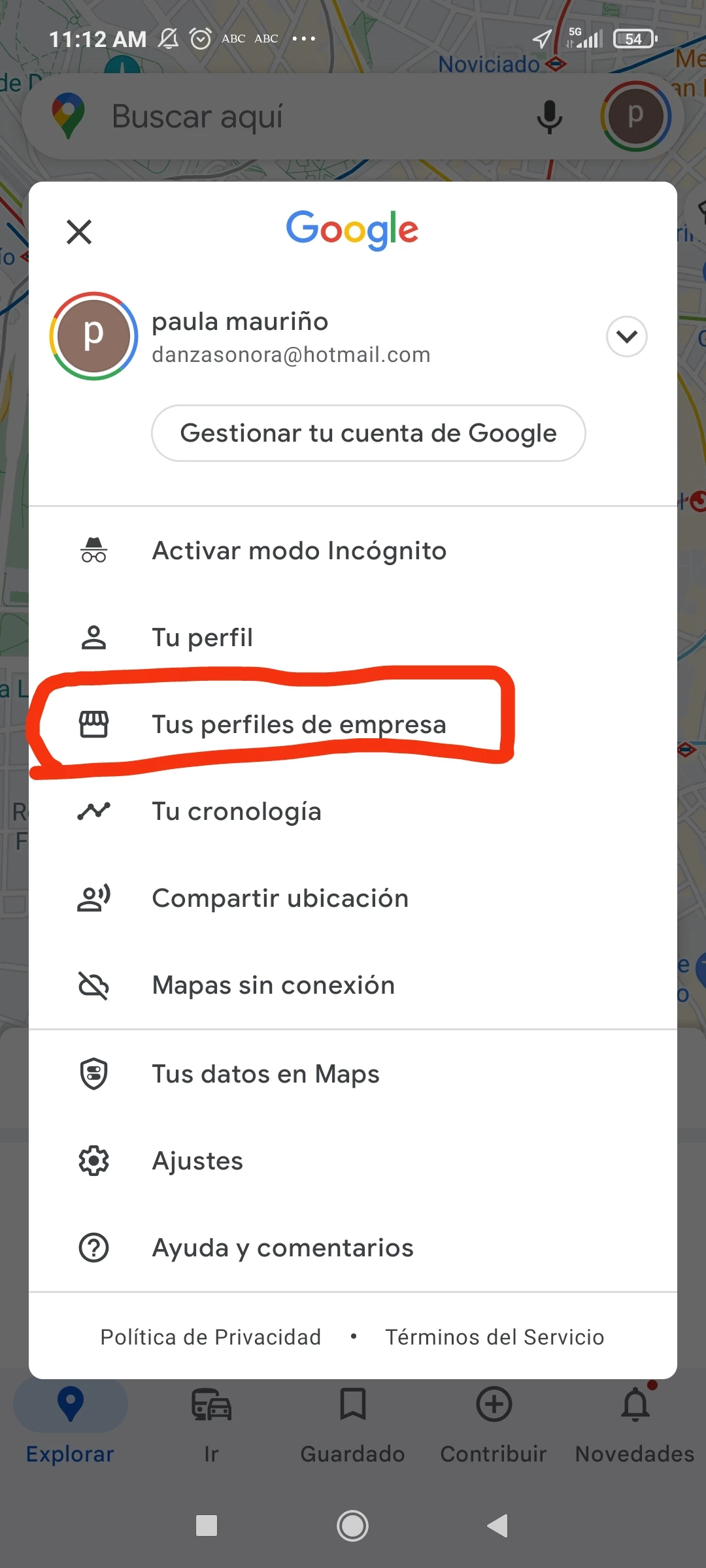Read the Política de Privacidad
Viewport: 706px width, 1568px height.
tap(210, 1337)
